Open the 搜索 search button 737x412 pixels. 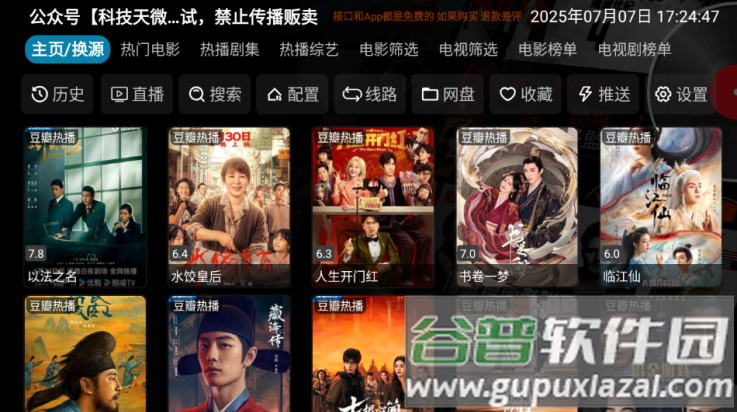[x=215, y=94]
